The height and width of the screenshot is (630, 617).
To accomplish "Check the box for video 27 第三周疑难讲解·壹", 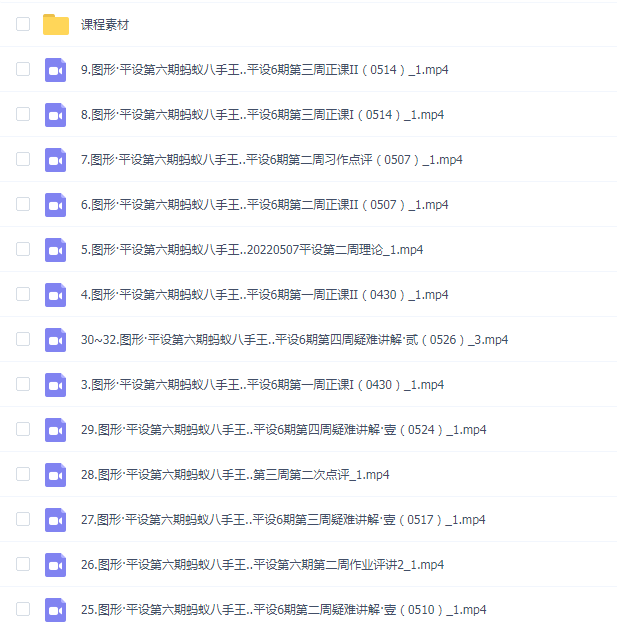I will point(23,520).
